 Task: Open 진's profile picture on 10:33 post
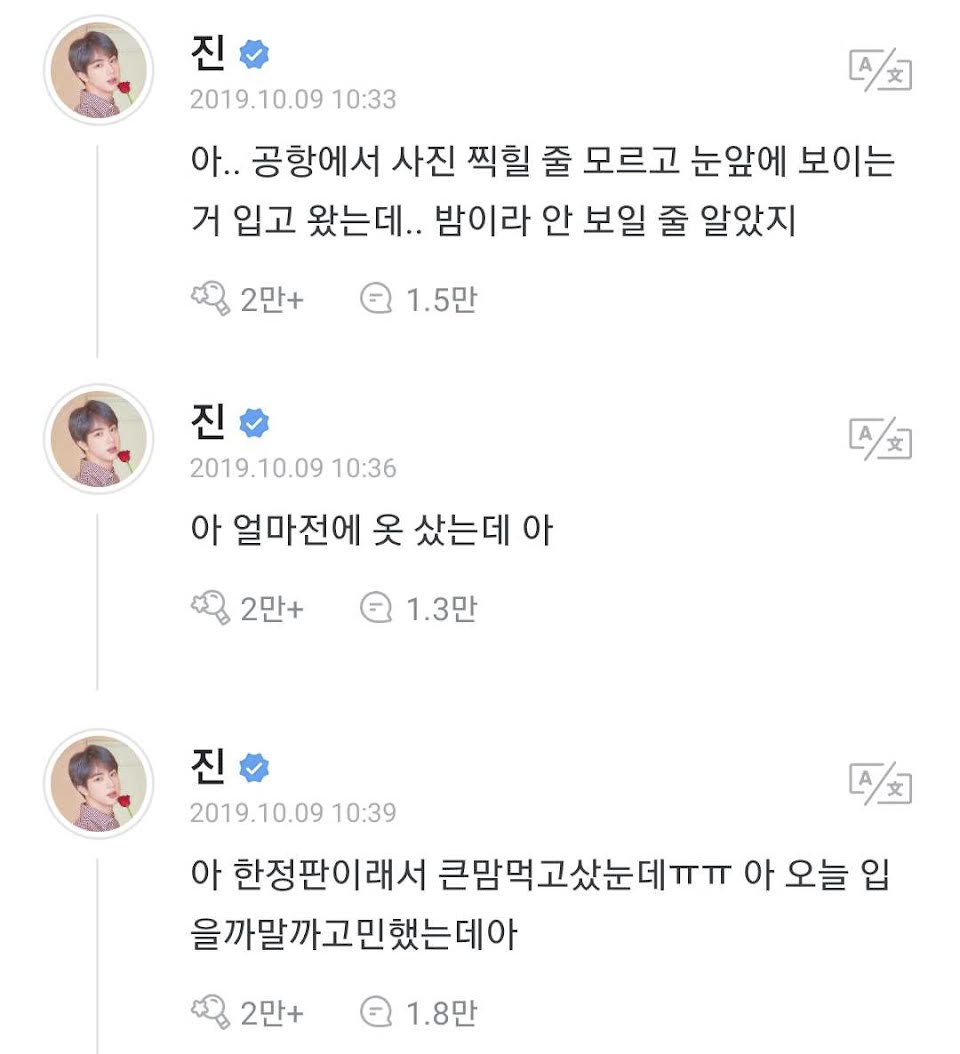(x=98, y=70)
